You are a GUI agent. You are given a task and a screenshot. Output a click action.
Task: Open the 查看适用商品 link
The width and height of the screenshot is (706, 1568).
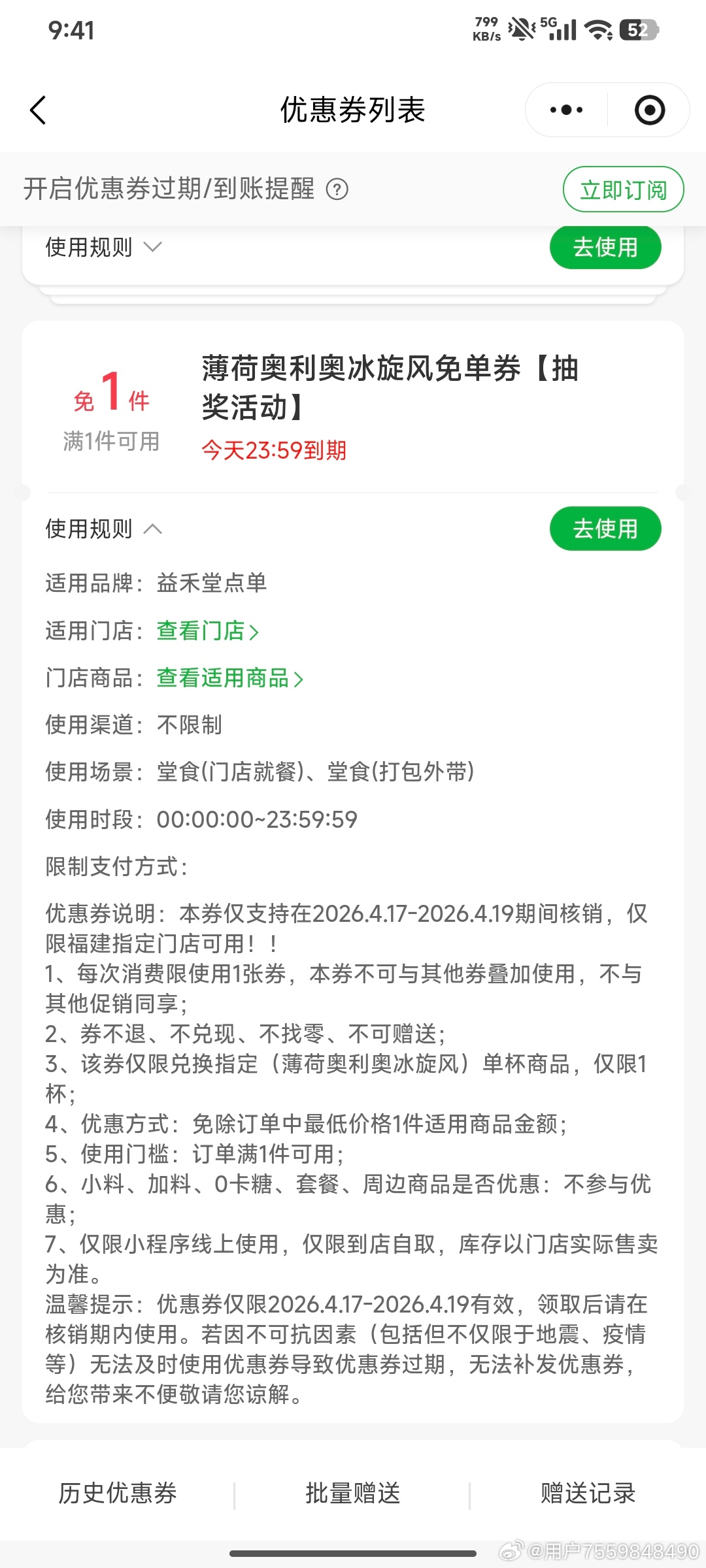pos(230,678)
